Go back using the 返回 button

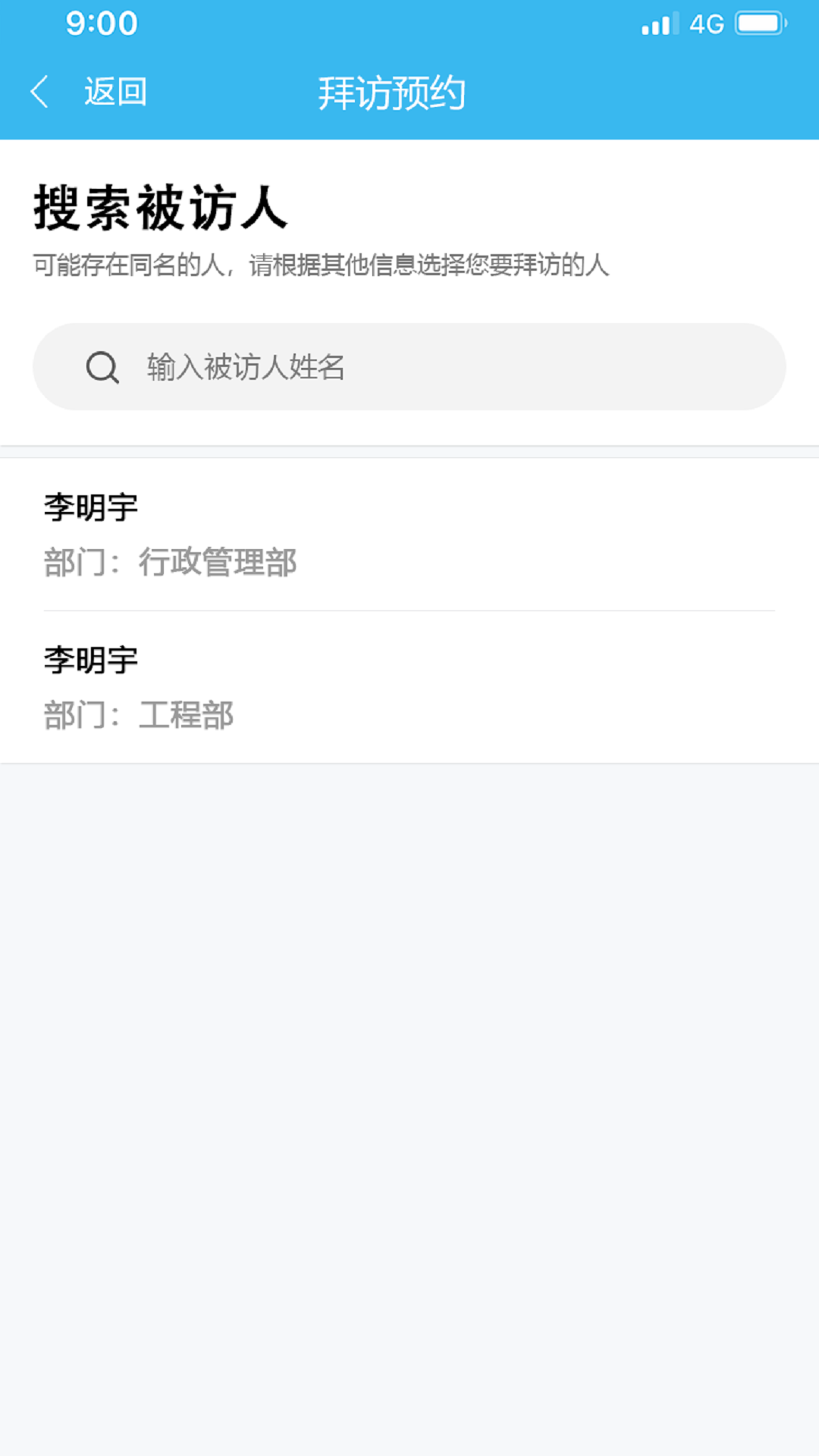(x=89, y=93)
